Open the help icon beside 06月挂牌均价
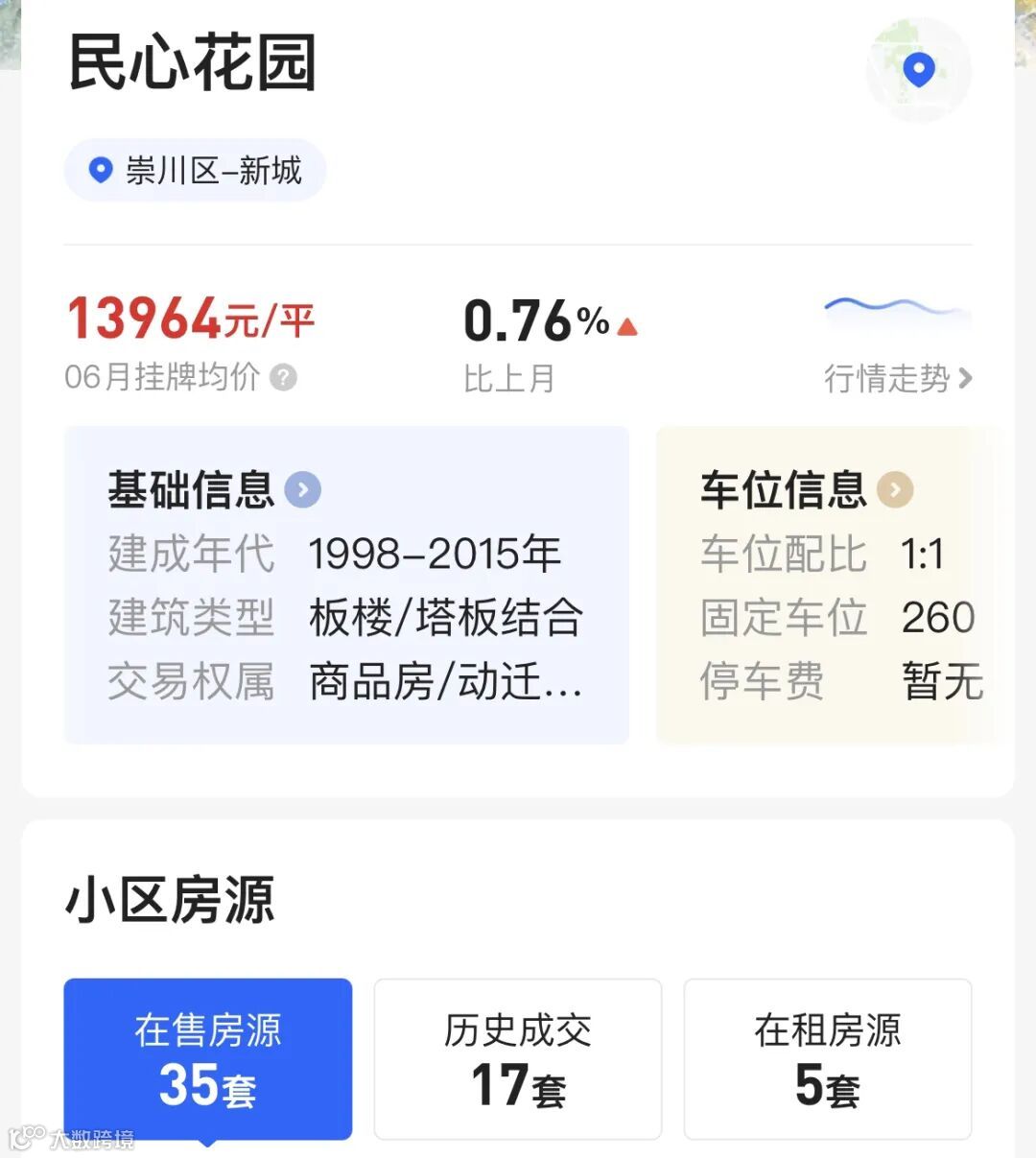The image size is (1036, 1158). 283,377
